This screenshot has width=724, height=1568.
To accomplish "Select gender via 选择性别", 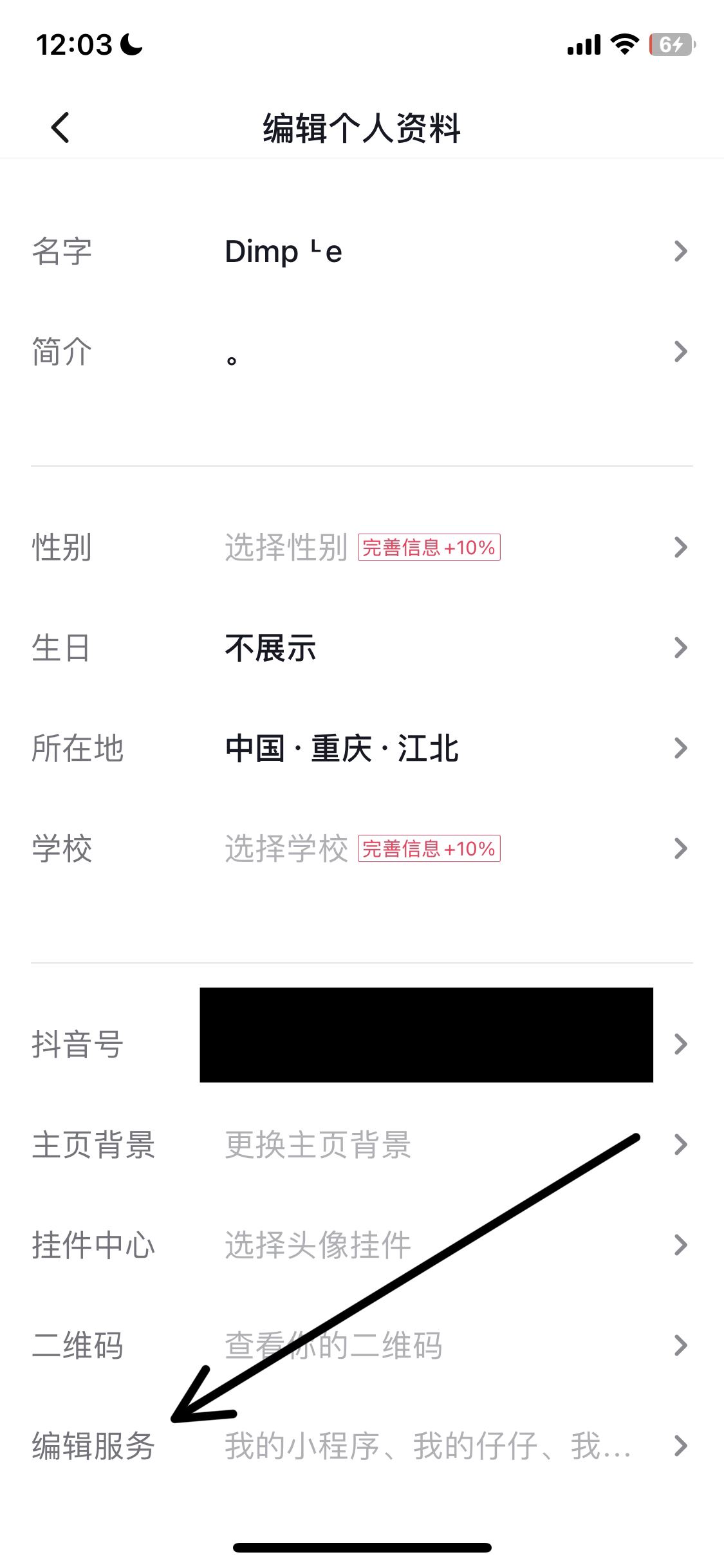I will pyautogui.click(x=286, y=548).
